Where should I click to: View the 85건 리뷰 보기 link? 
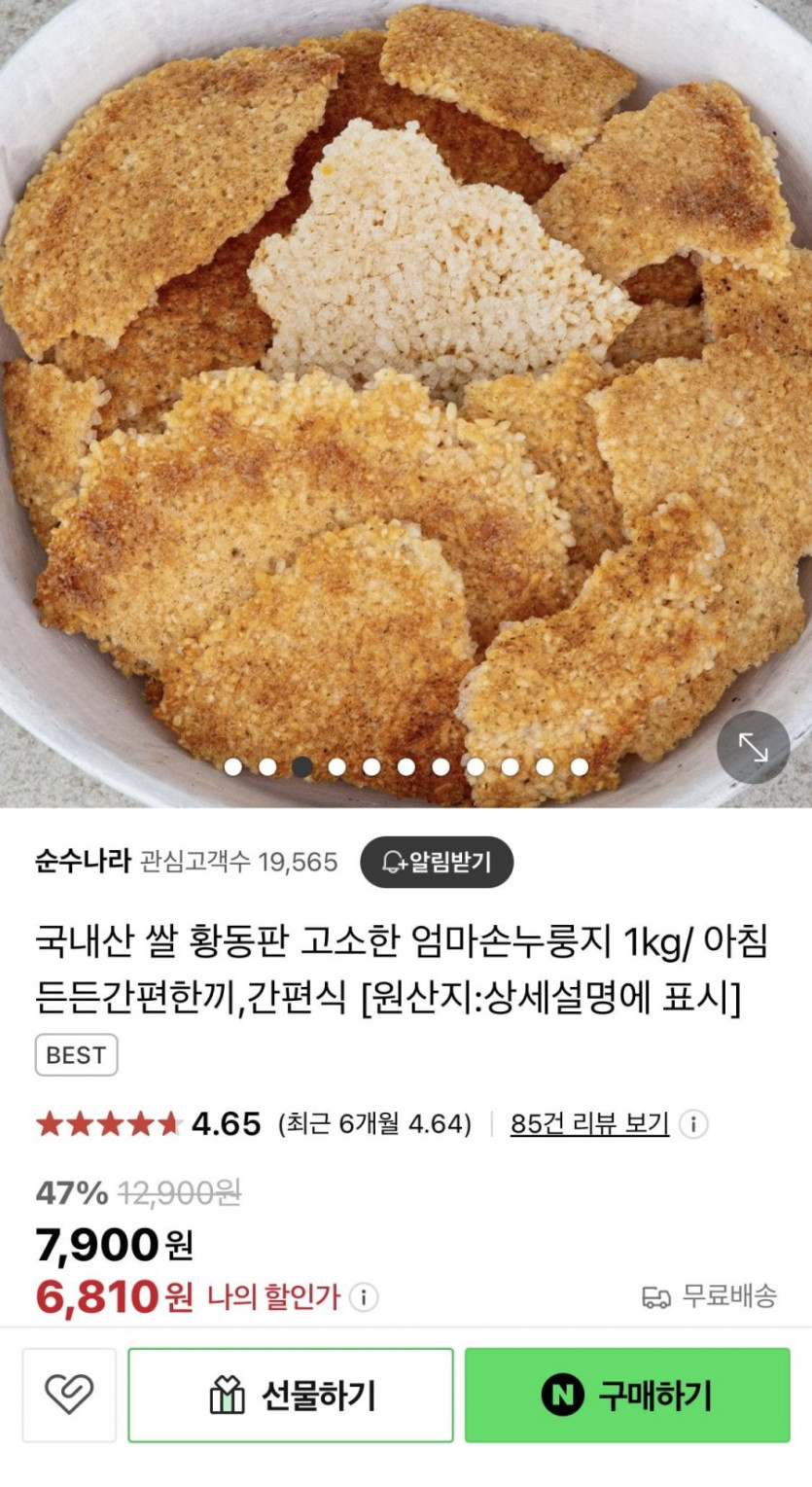point(589,1124)
